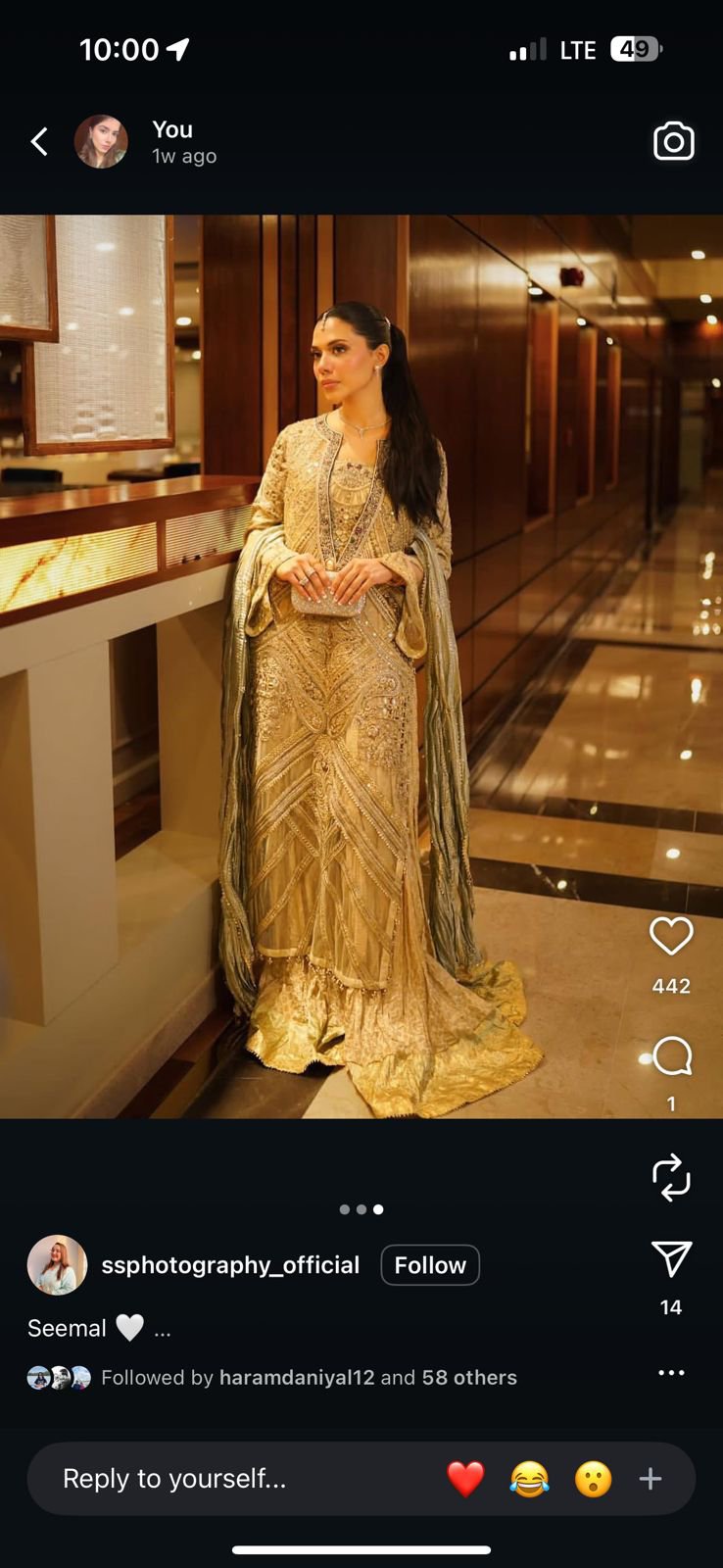Open your profile picture at top
This screenshot has height=1568, width=723.
(101, 142)
